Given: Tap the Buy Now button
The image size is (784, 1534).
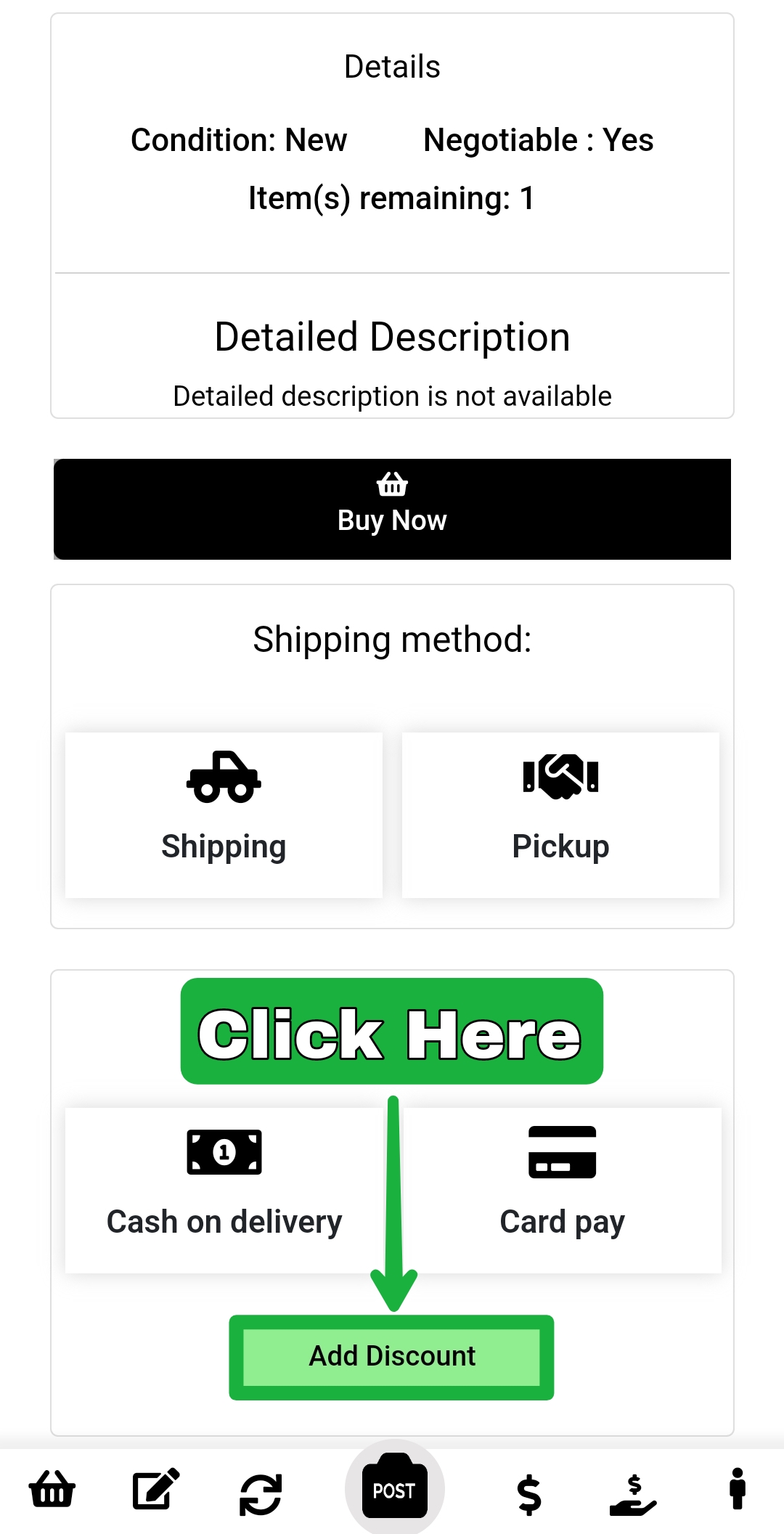Looking at the screenshot, I should coord(392,509).
